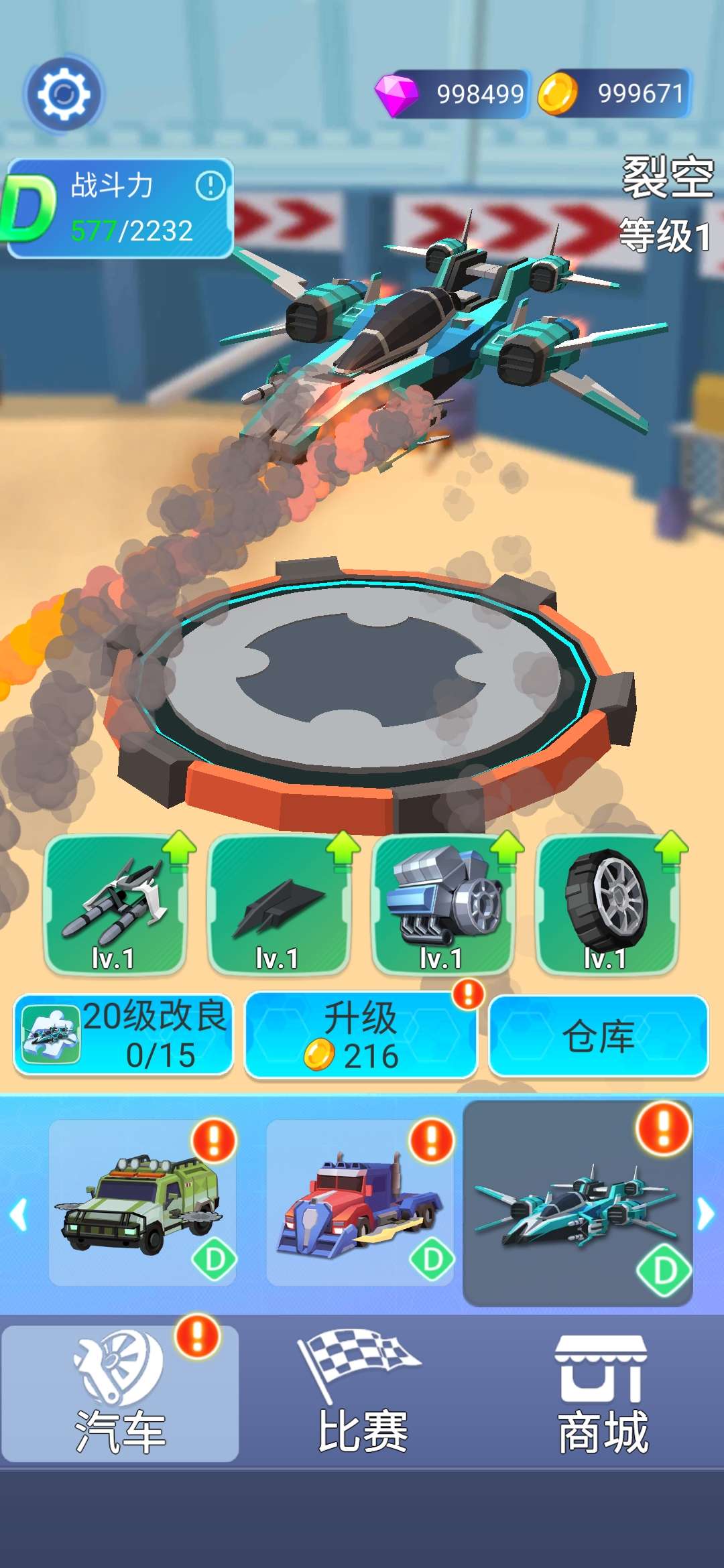Viewport: 724px width, 1568px height.
Task: Select the teal jet vehicle
Action: 577,1204
